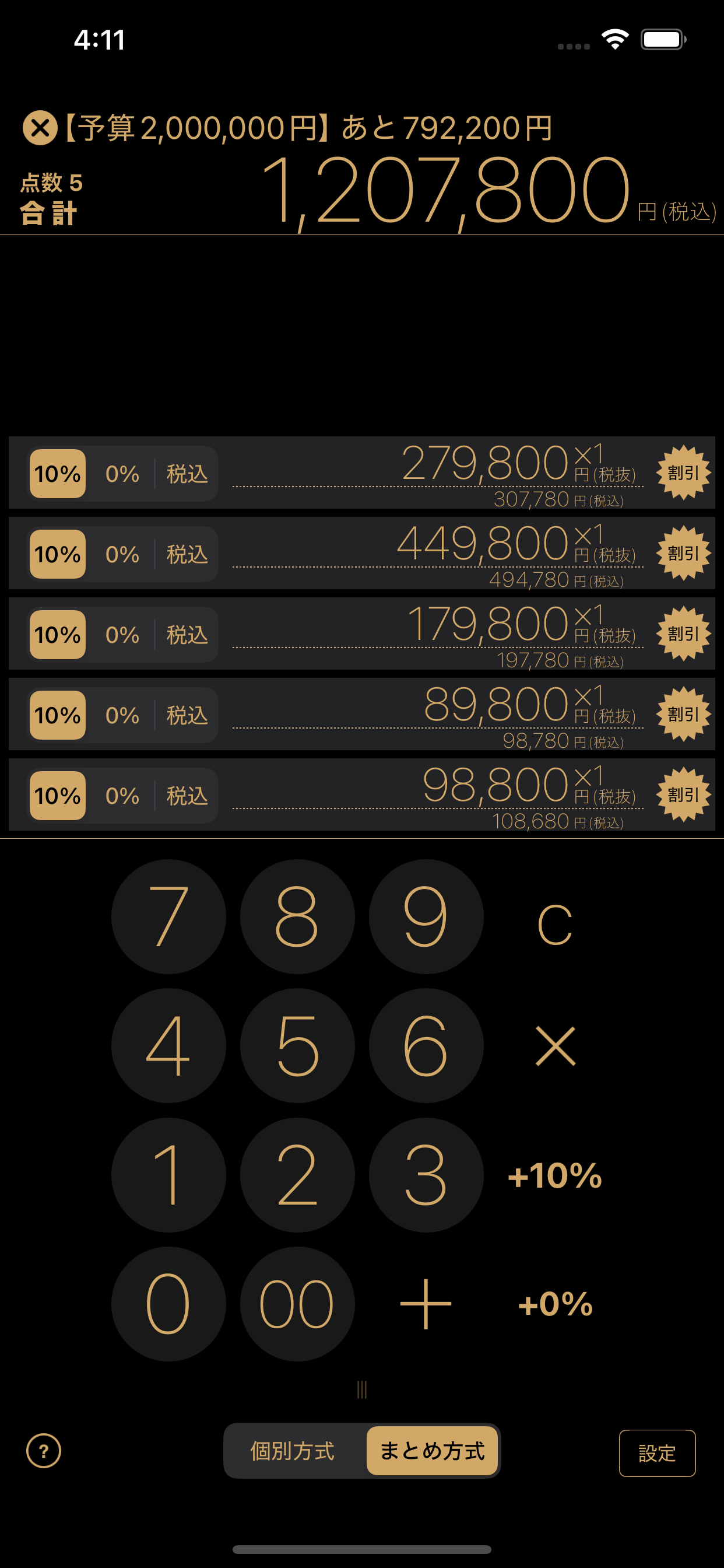Mark the 89,800 item as 税込
Screen dimensions: 724x1568
pyautogui.click(x=187, y=715)
